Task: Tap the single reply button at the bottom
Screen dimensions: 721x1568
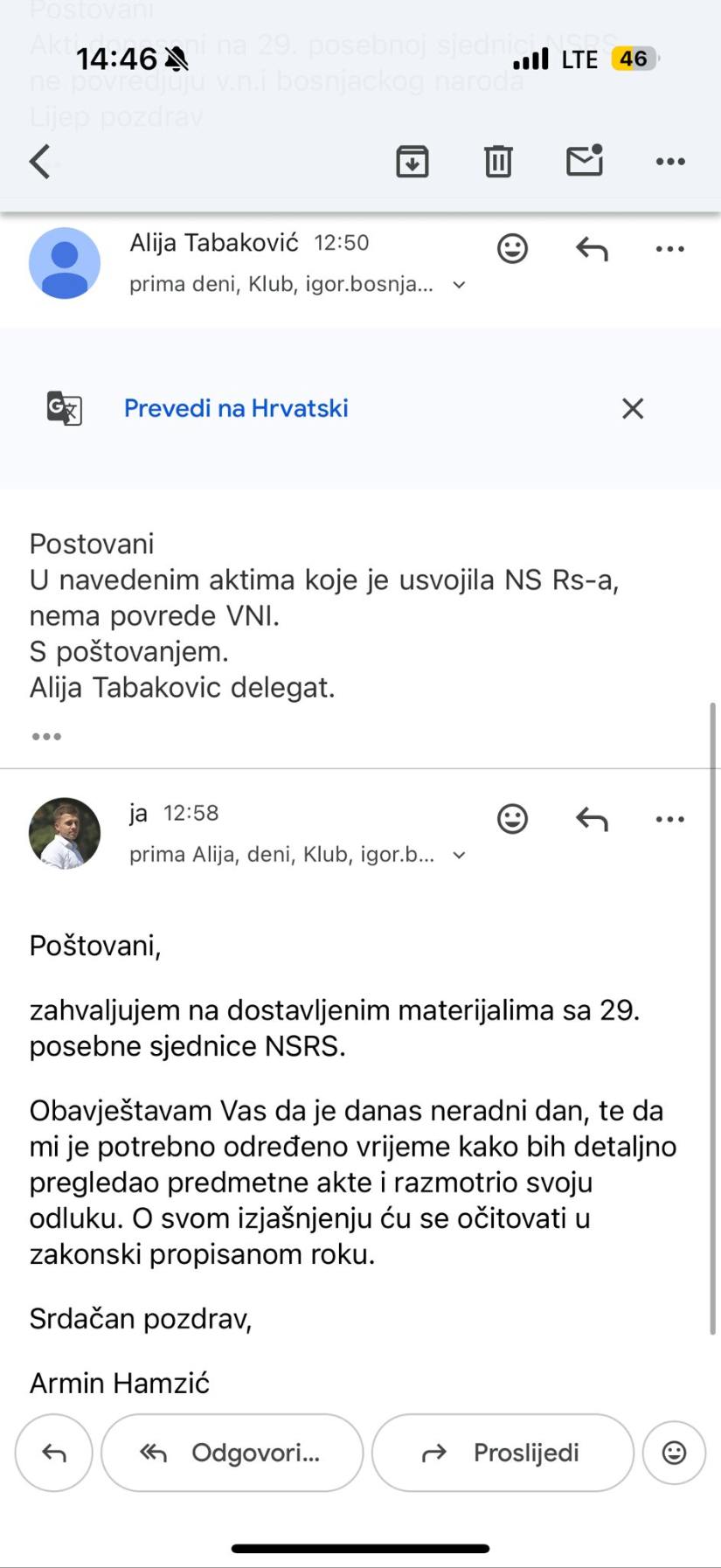Action: [x=54, y=1453]
